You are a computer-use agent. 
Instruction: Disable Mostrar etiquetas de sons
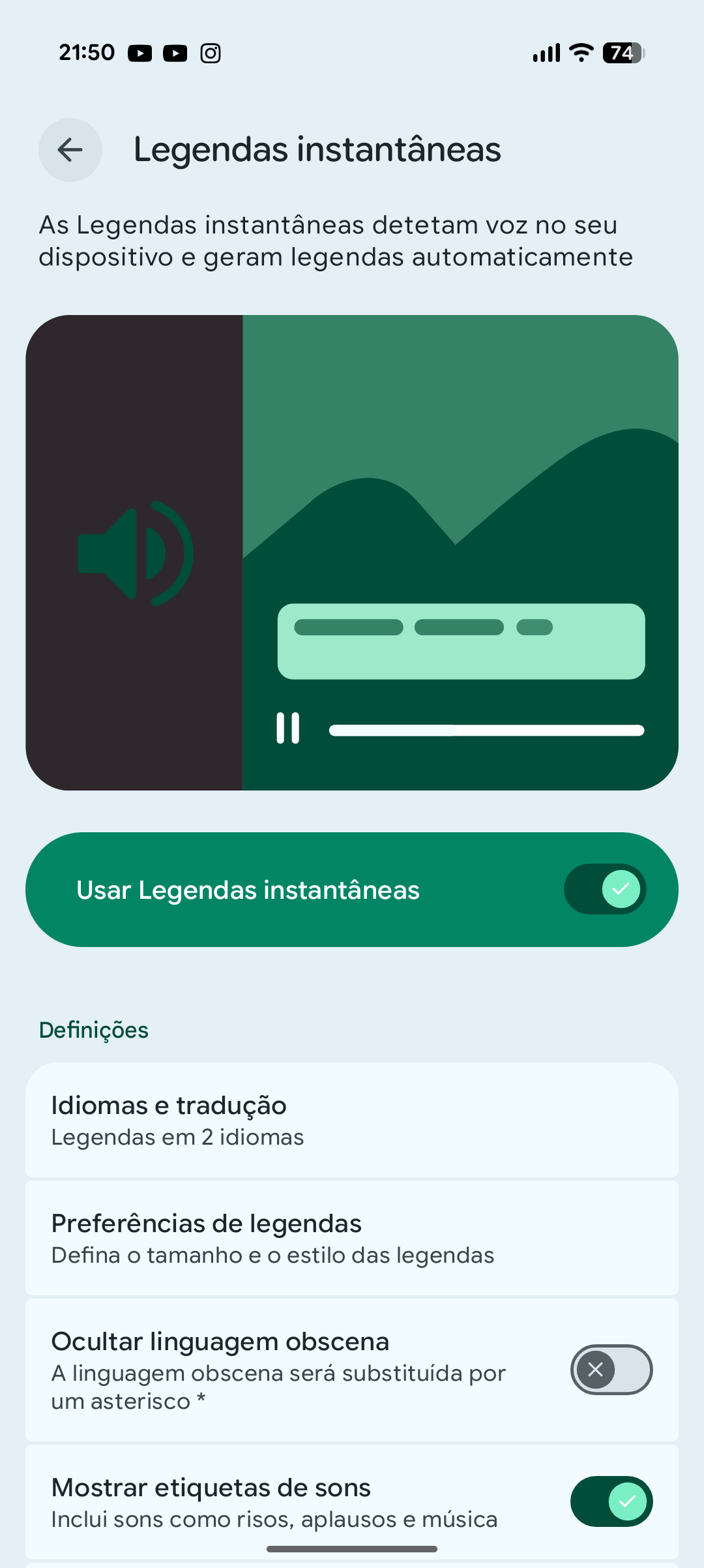(x=611, y=1501)
